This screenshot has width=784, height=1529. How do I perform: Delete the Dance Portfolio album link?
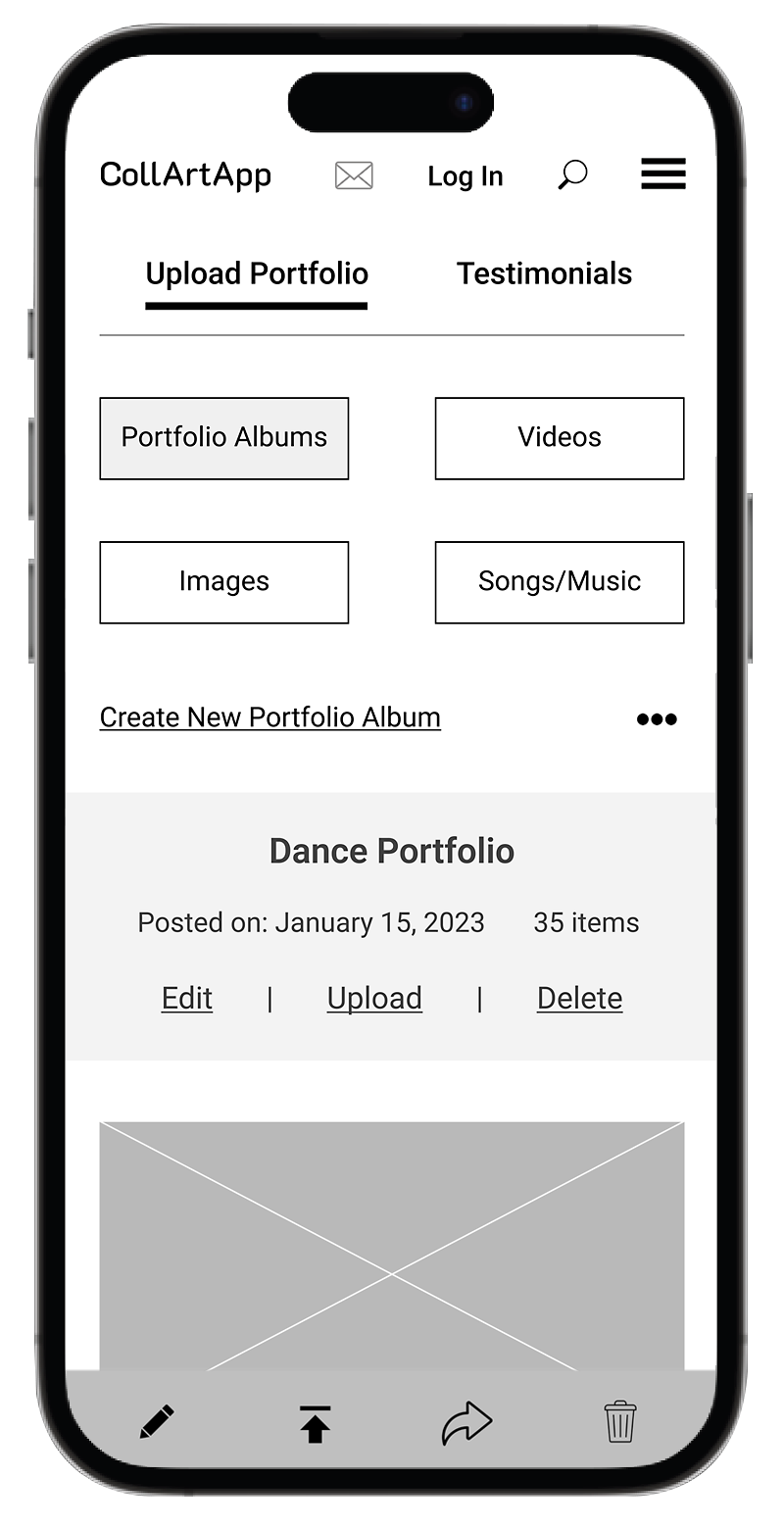[x=580, y=998]
